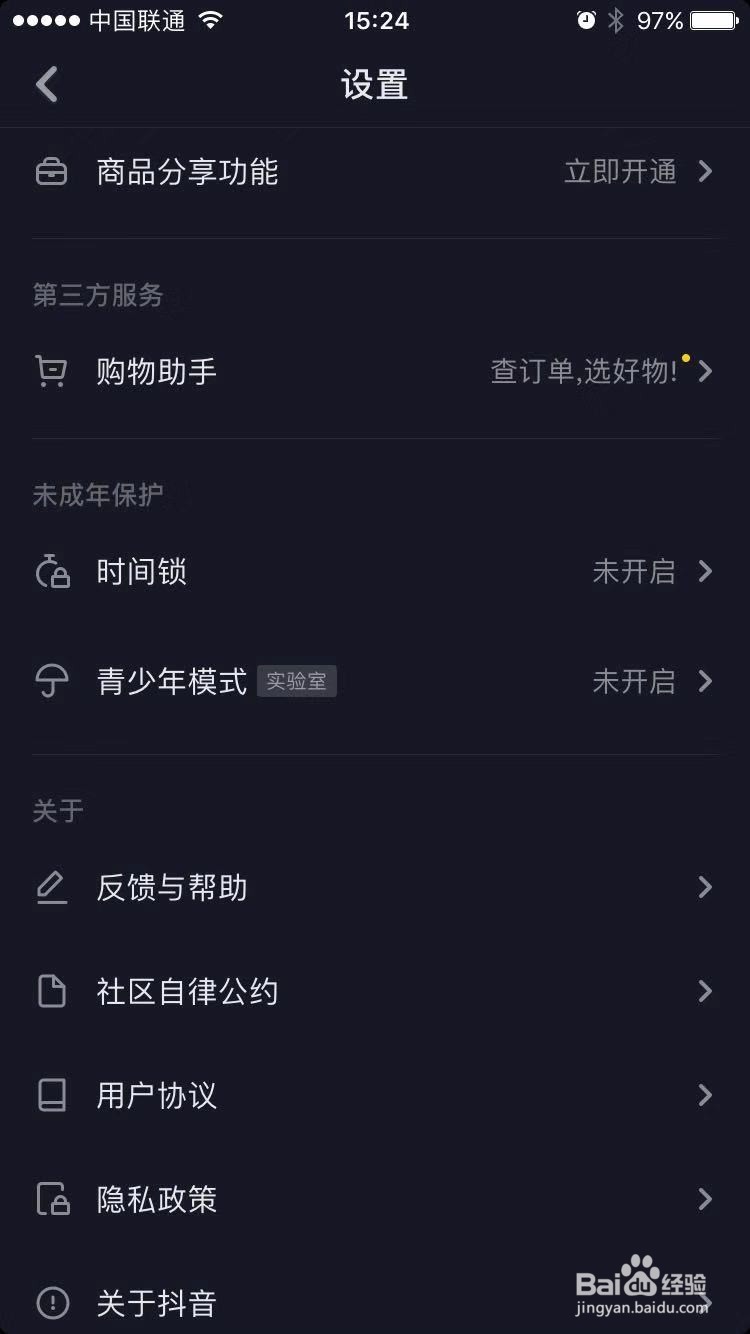The image size is (750, 1334).
Task: Open the chevron next to 反馈与帮助
Action: coord(706,888)
